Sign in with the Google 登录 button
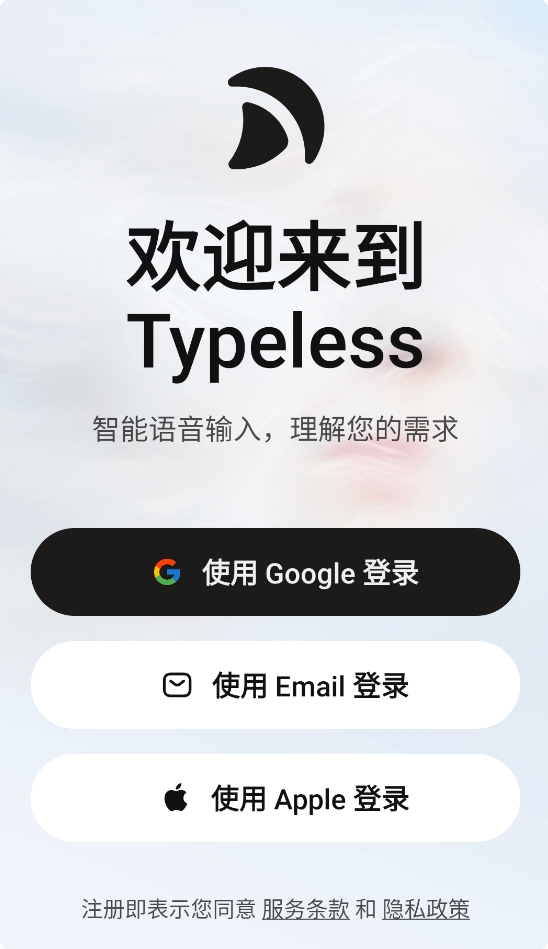Image resolution: width=548 pixels, height=949 pixels. click(275, 572)
